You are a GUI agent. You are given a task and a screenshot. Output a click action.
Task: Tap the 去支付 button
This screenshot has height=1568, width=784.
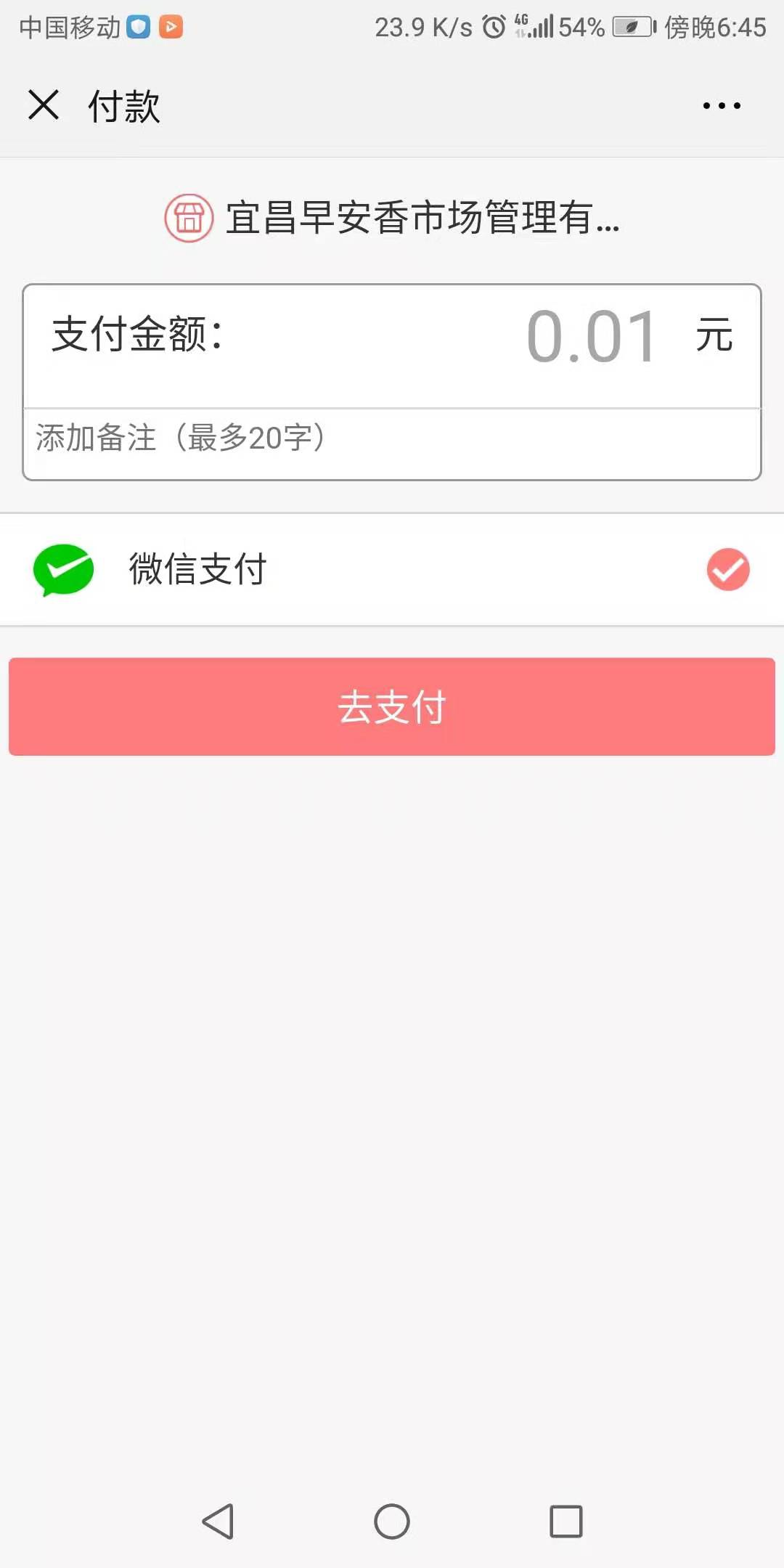tap(392, 707)
